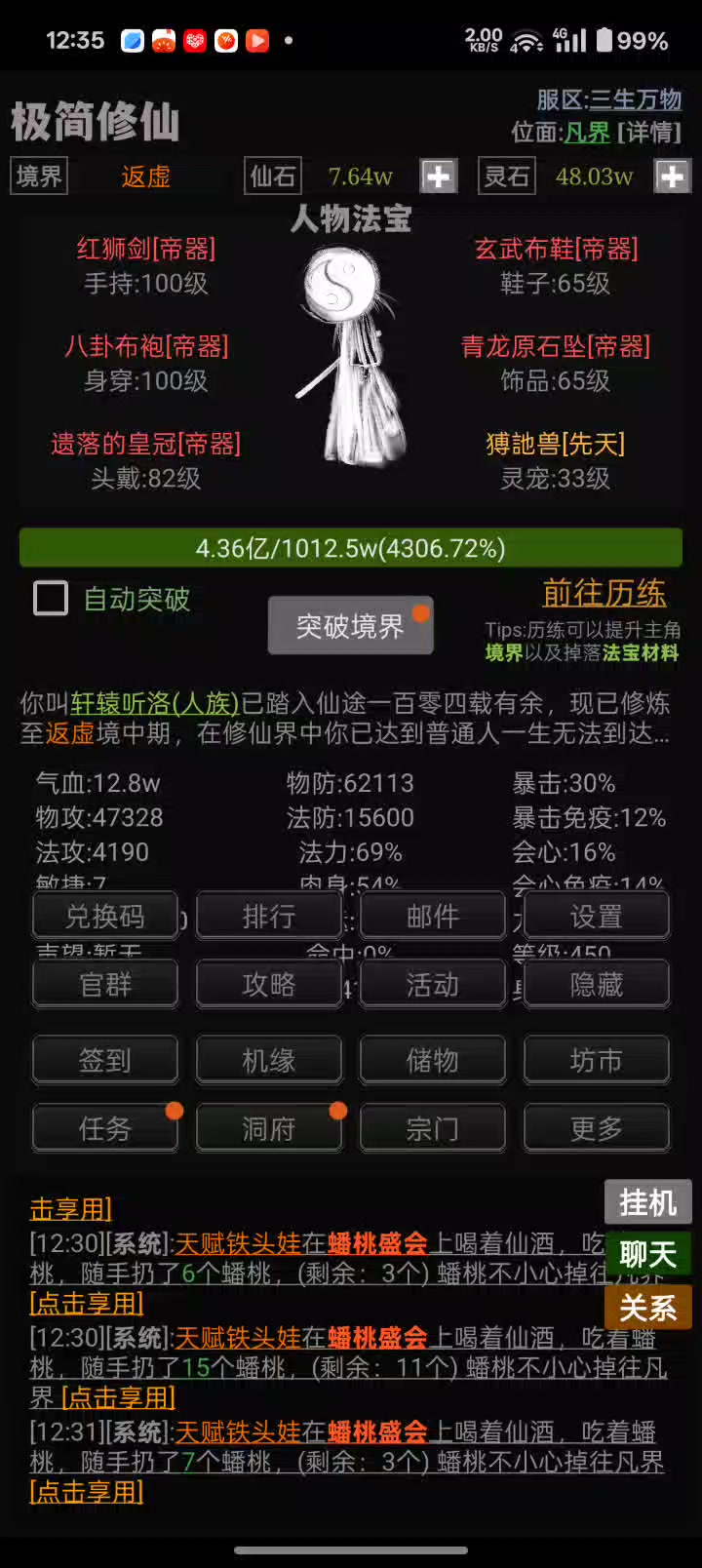This screenshot has height=1568, width=702.
Task: Check the 邮件 mailbox
Action: click(433, 917)
